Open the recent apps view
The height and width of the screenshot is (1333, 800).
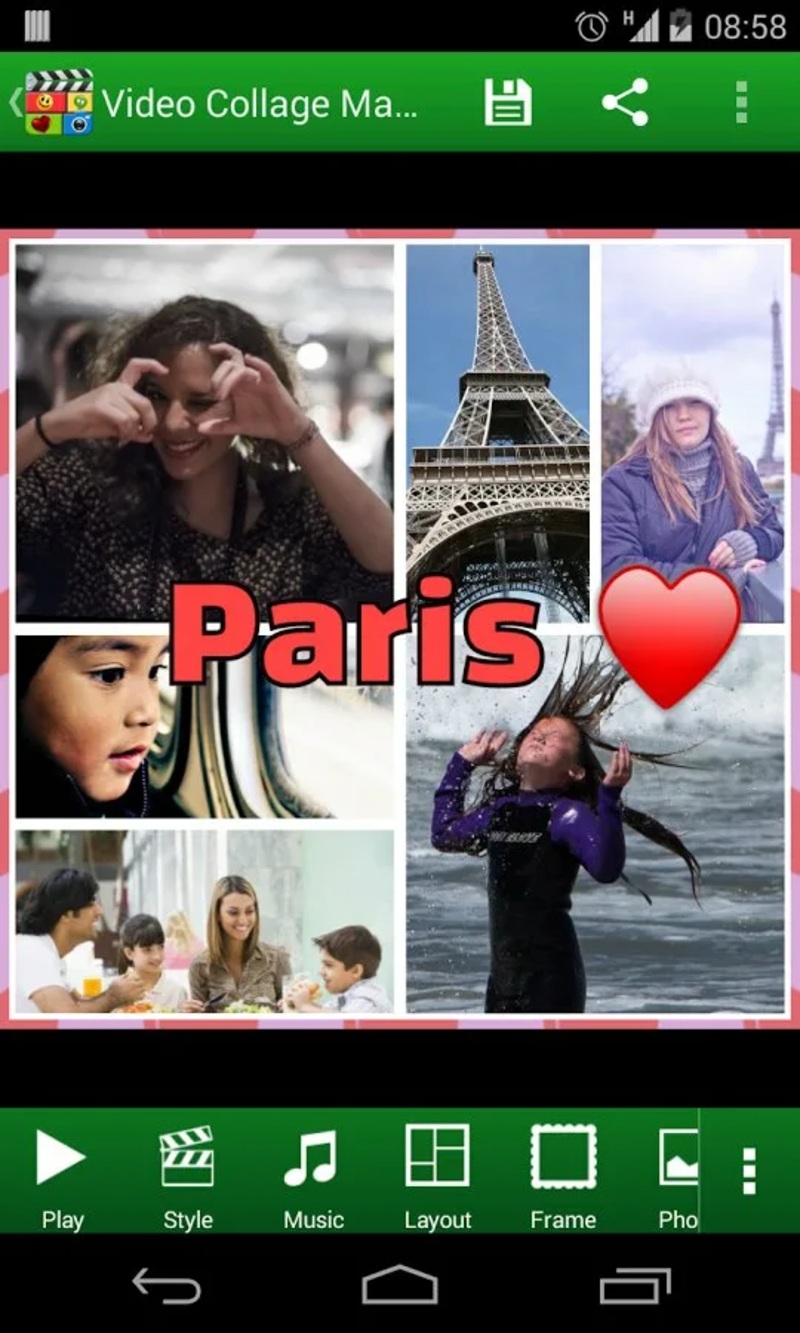(x=635, y=1285)
